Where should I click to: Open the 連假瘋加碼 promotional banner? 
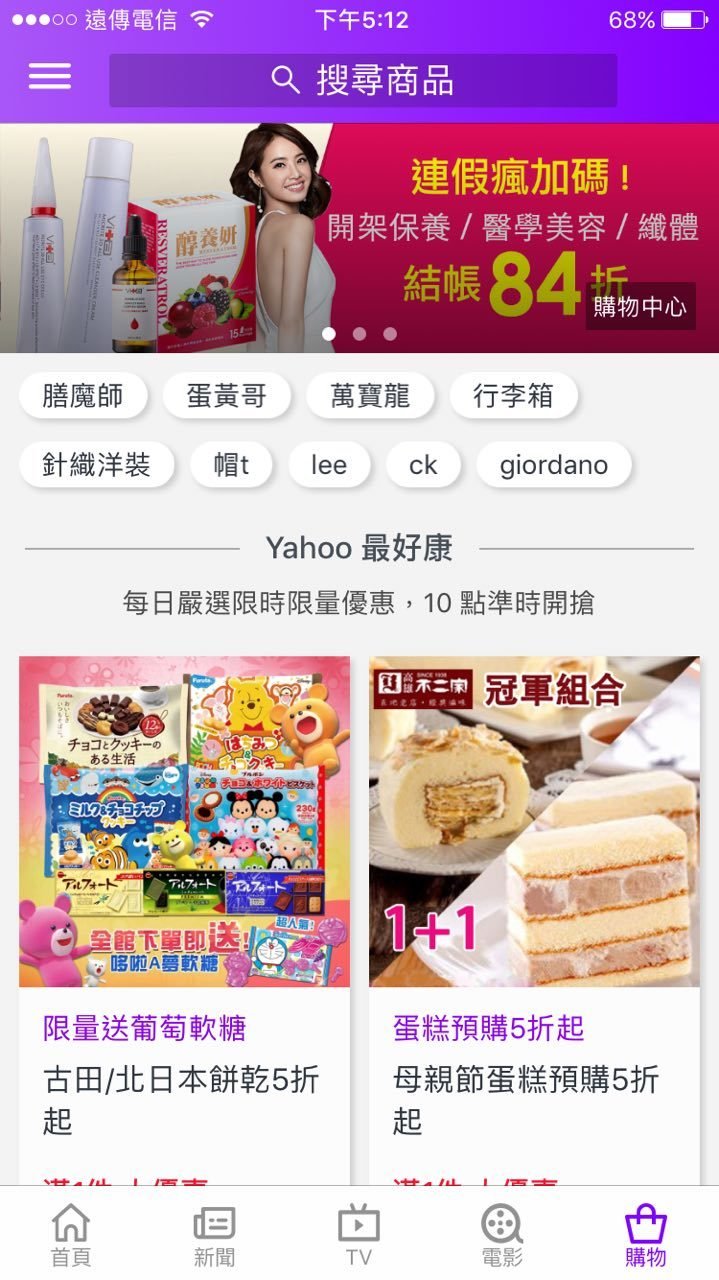coord(359,237)
